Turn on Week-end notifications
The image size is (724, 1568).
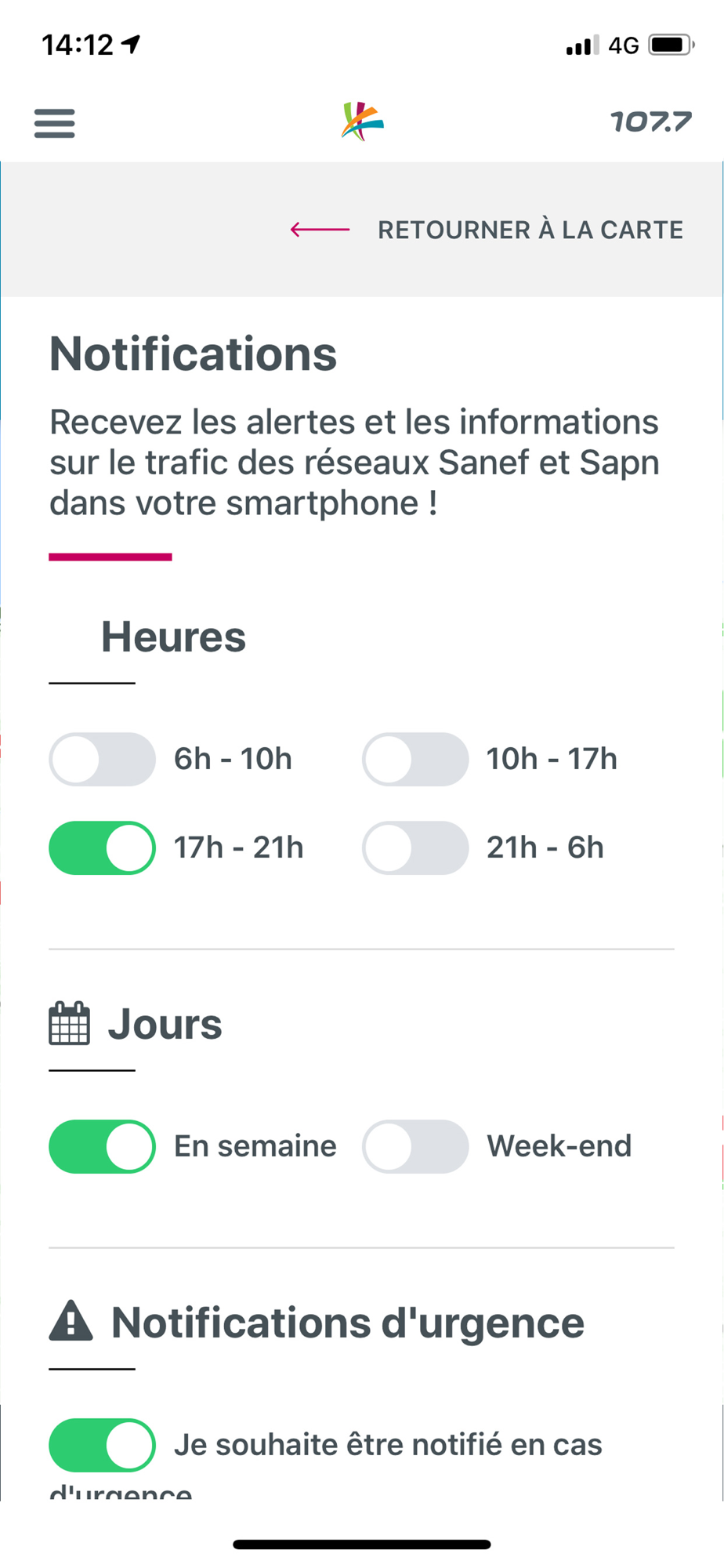coord(415,1146)
